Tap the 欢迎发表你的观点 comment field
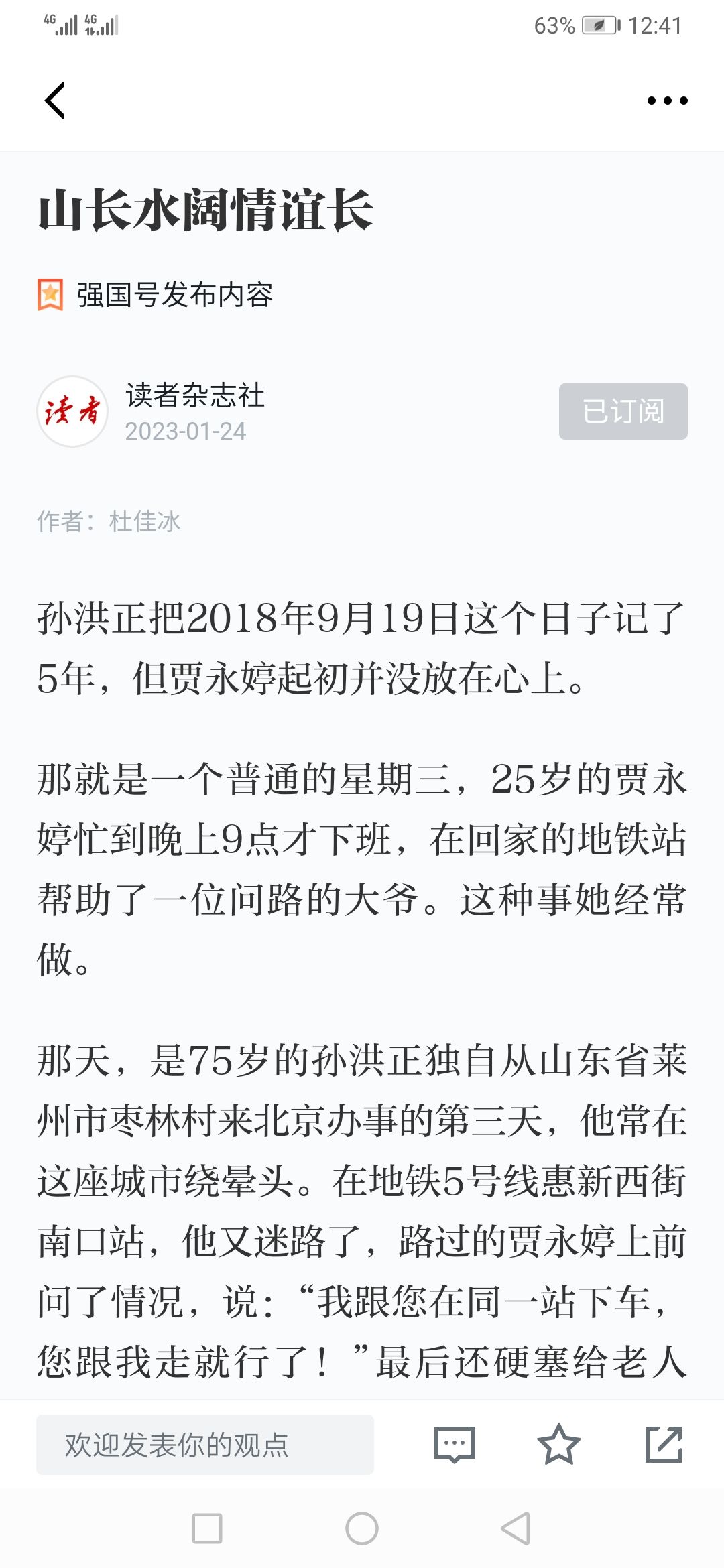 pos(204,1445)
